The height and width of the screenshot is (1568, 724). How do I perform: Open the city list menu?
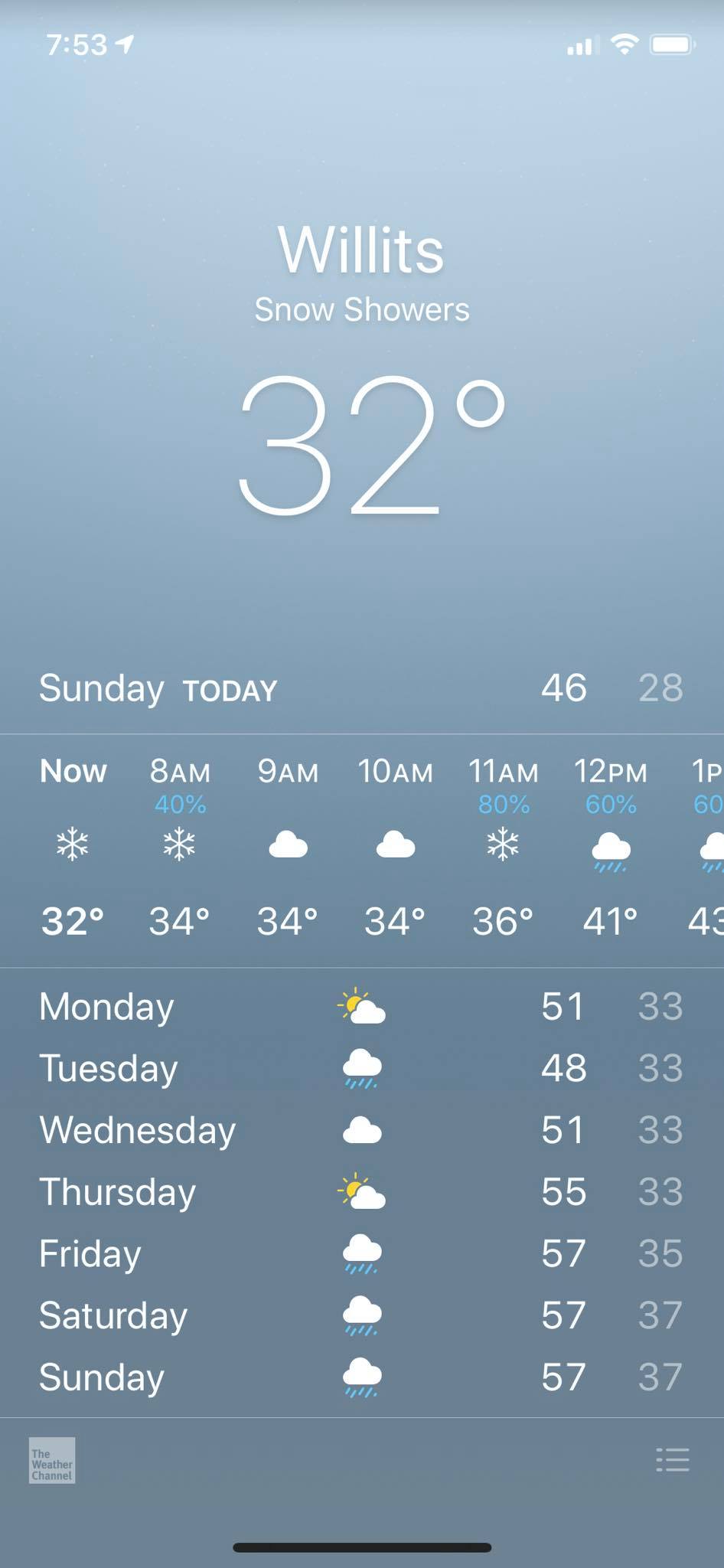click(x=673, y=1460)
